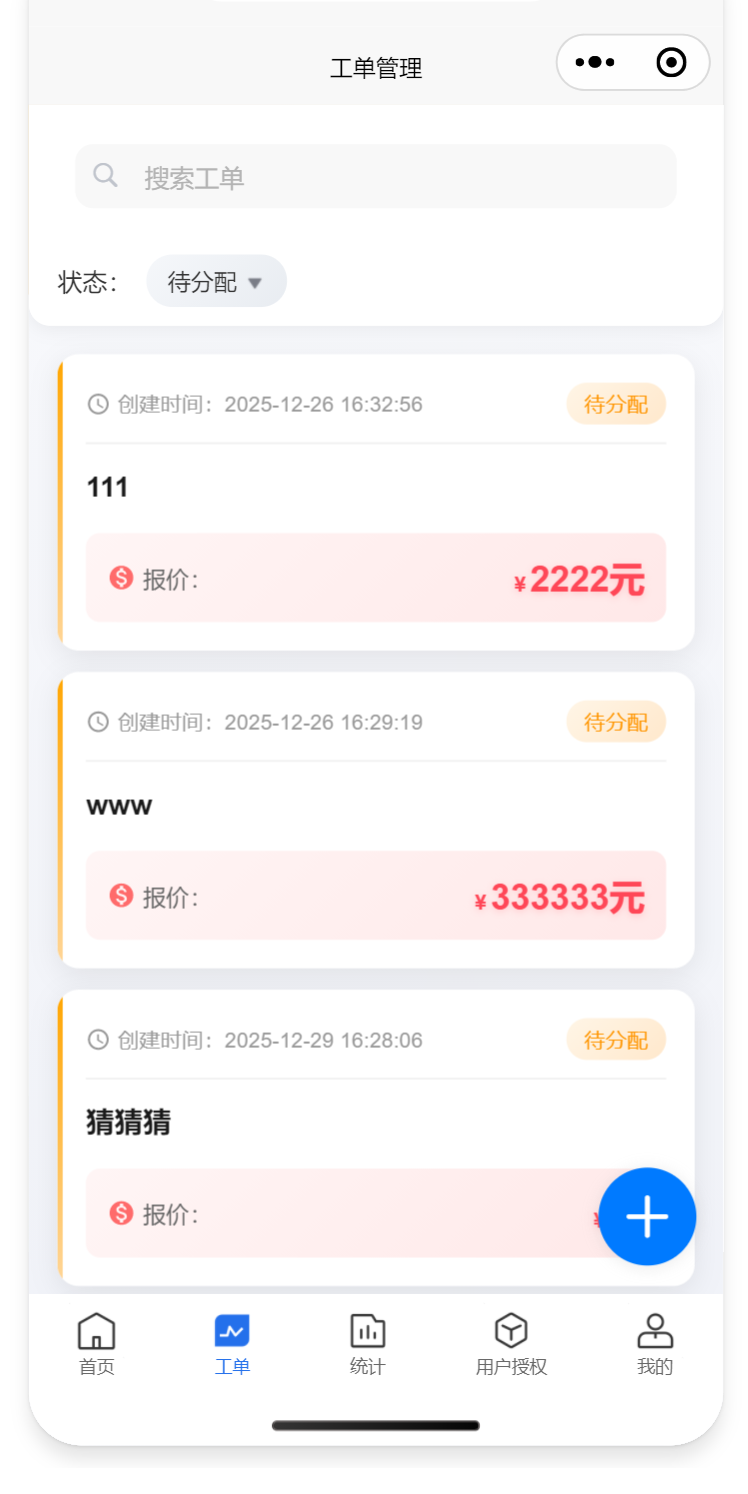748x1494 pixels.
Task: Go to the 统计 tab
Action: click(x=367, y=1344)
